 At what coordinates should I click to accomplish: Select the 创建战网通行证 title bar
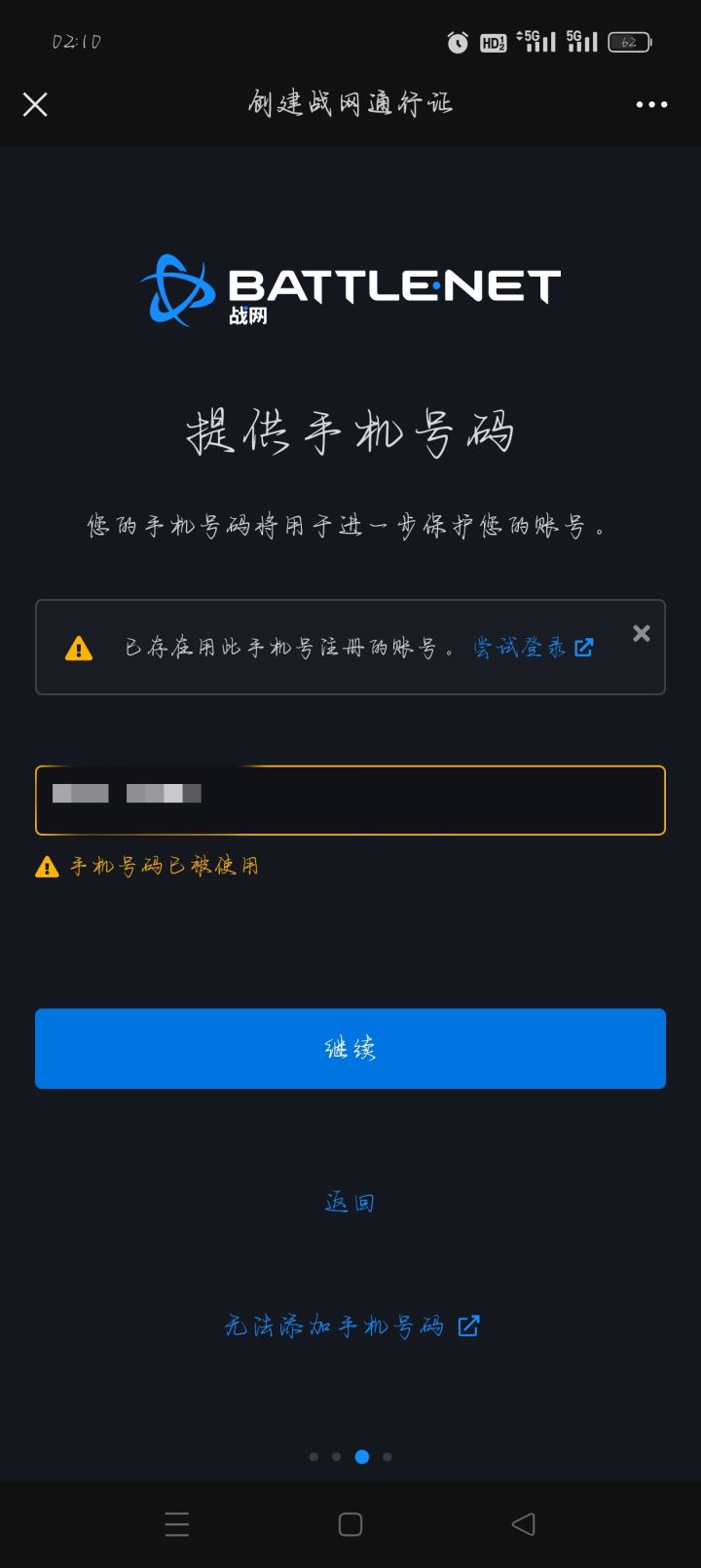pos(350,102)
